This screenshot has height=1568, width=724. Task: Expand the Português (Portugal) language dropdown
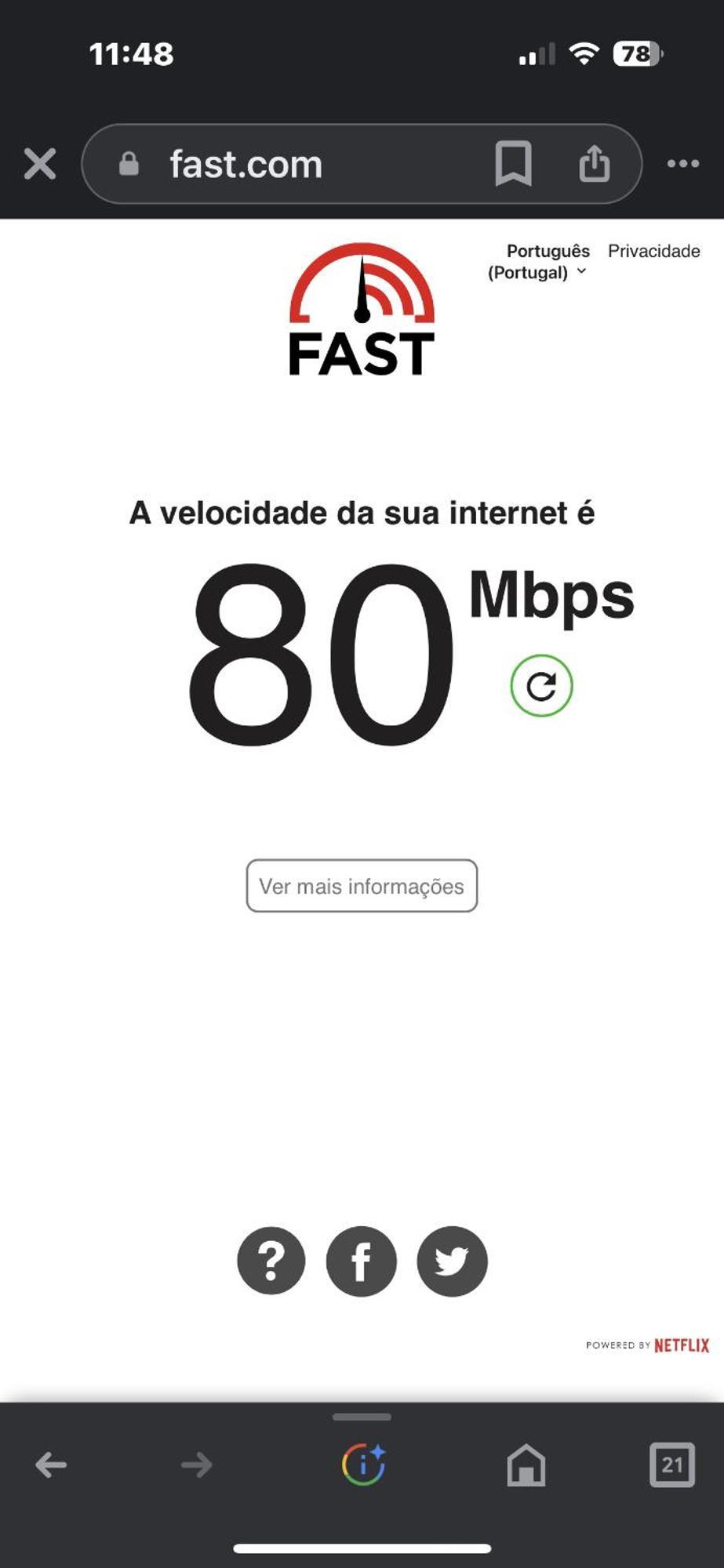[539, 262]
